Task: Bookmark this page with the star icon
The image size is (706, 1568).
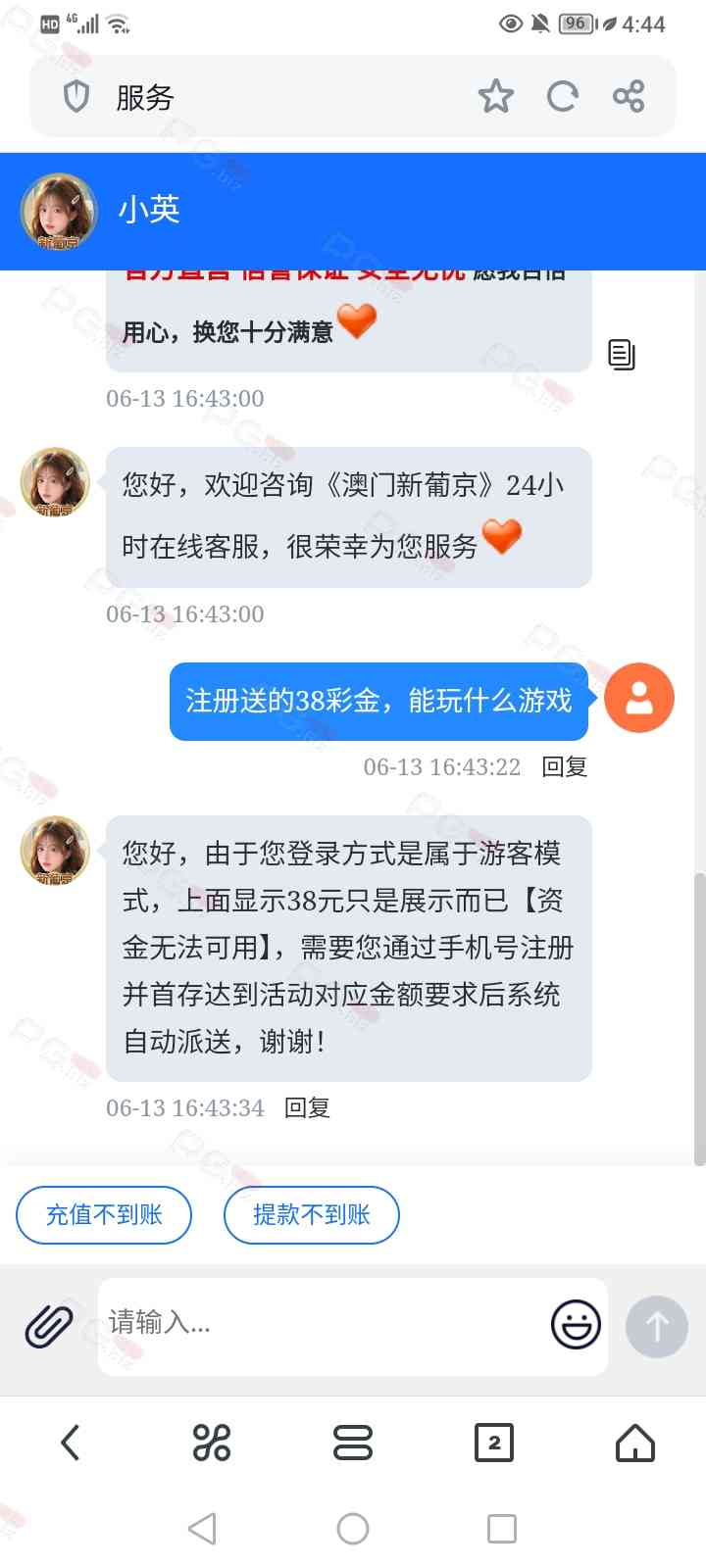Action: tap(495, 96)
